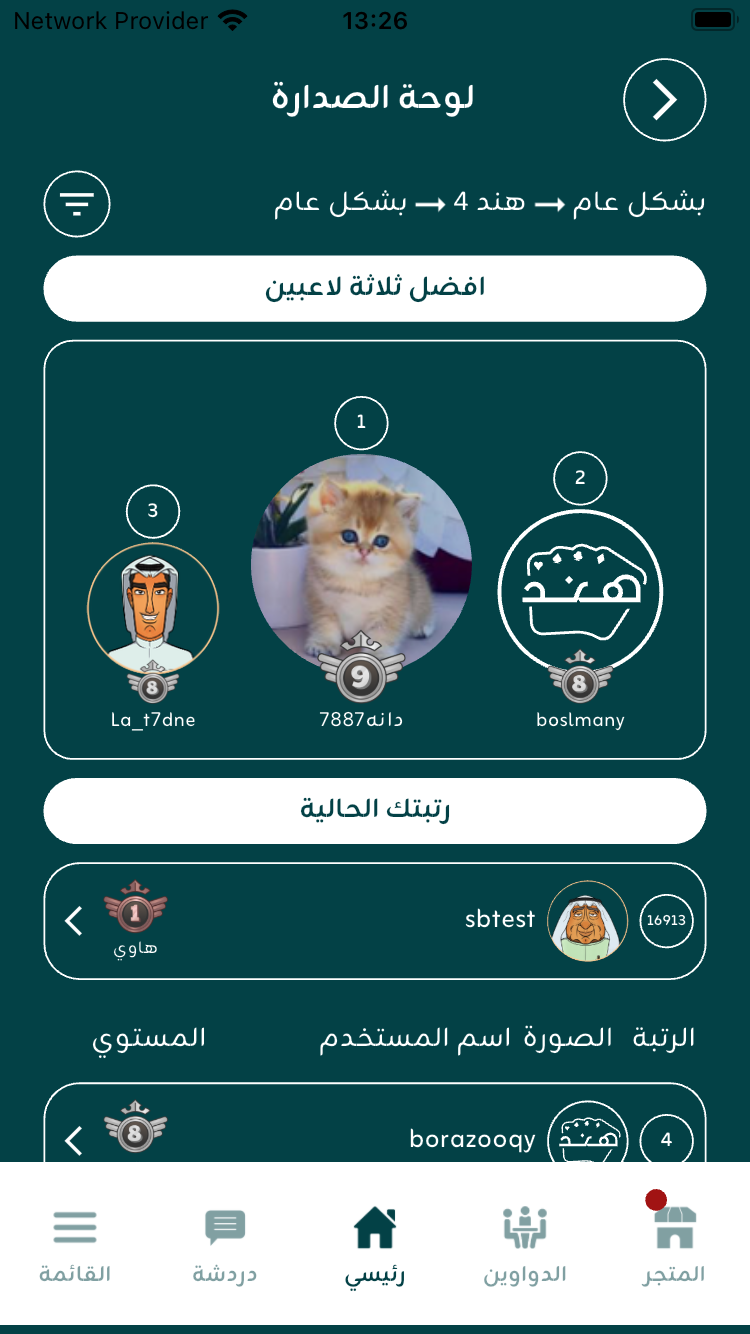
Task: Open the leaderboard filter options
Action: click(x=76, y=205)
